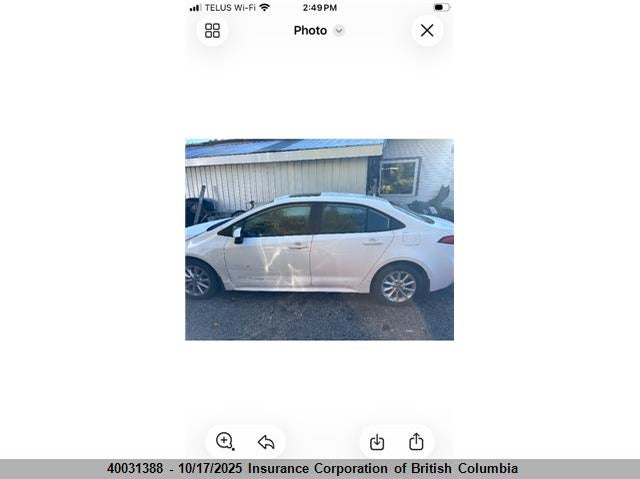This screenshot has height=479, width=640.
Task: Reply with the curved arrow icon
Action: [x=266, y=442]
